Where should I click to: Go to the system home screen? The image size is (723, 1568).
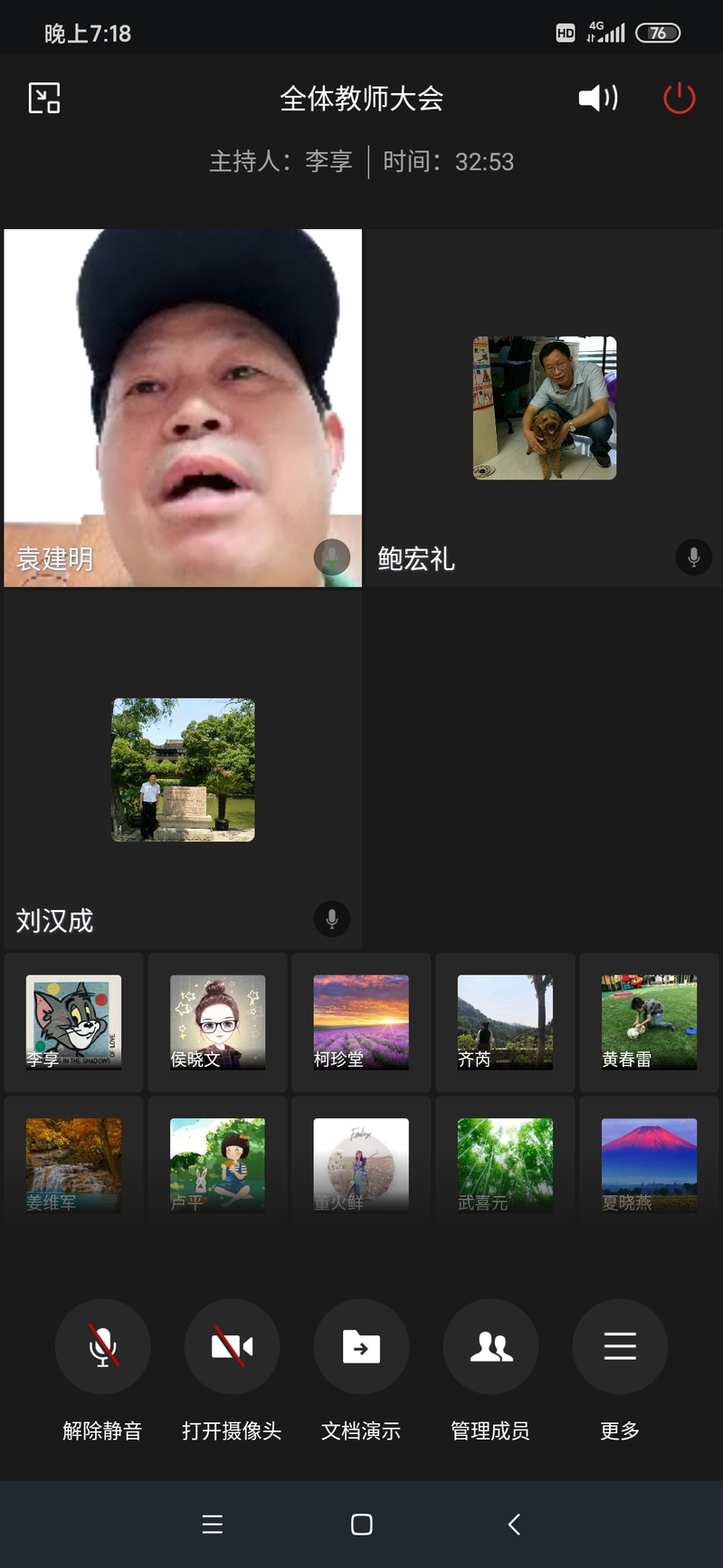tap(361, 1525)
